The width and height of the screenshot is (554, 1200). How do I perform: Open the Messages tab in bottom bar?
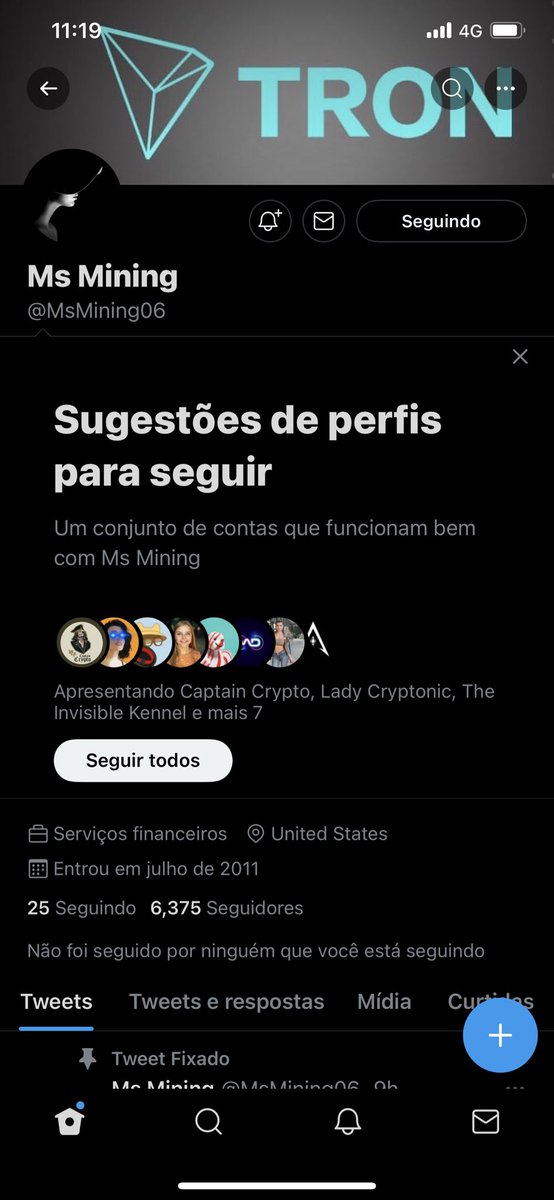[485, 1122]
